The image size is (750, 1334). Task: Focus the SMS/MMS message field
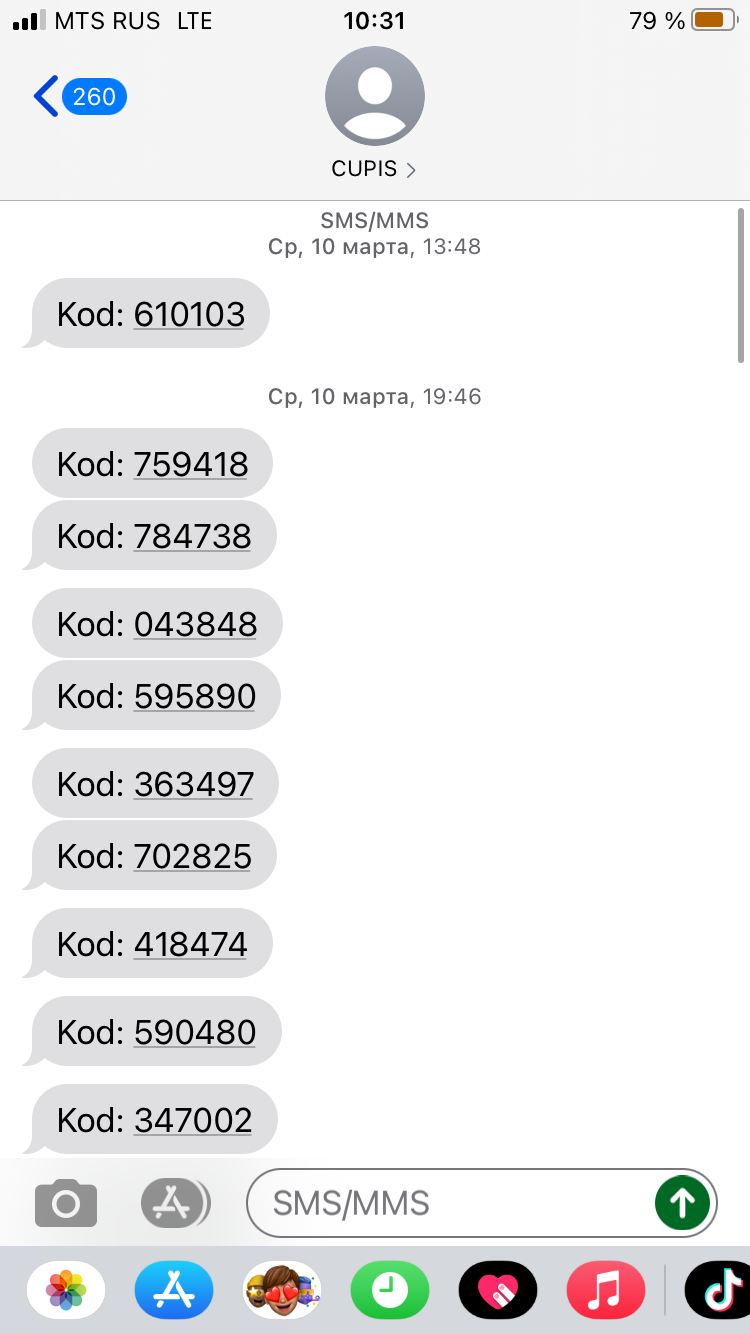[450, 1203]
